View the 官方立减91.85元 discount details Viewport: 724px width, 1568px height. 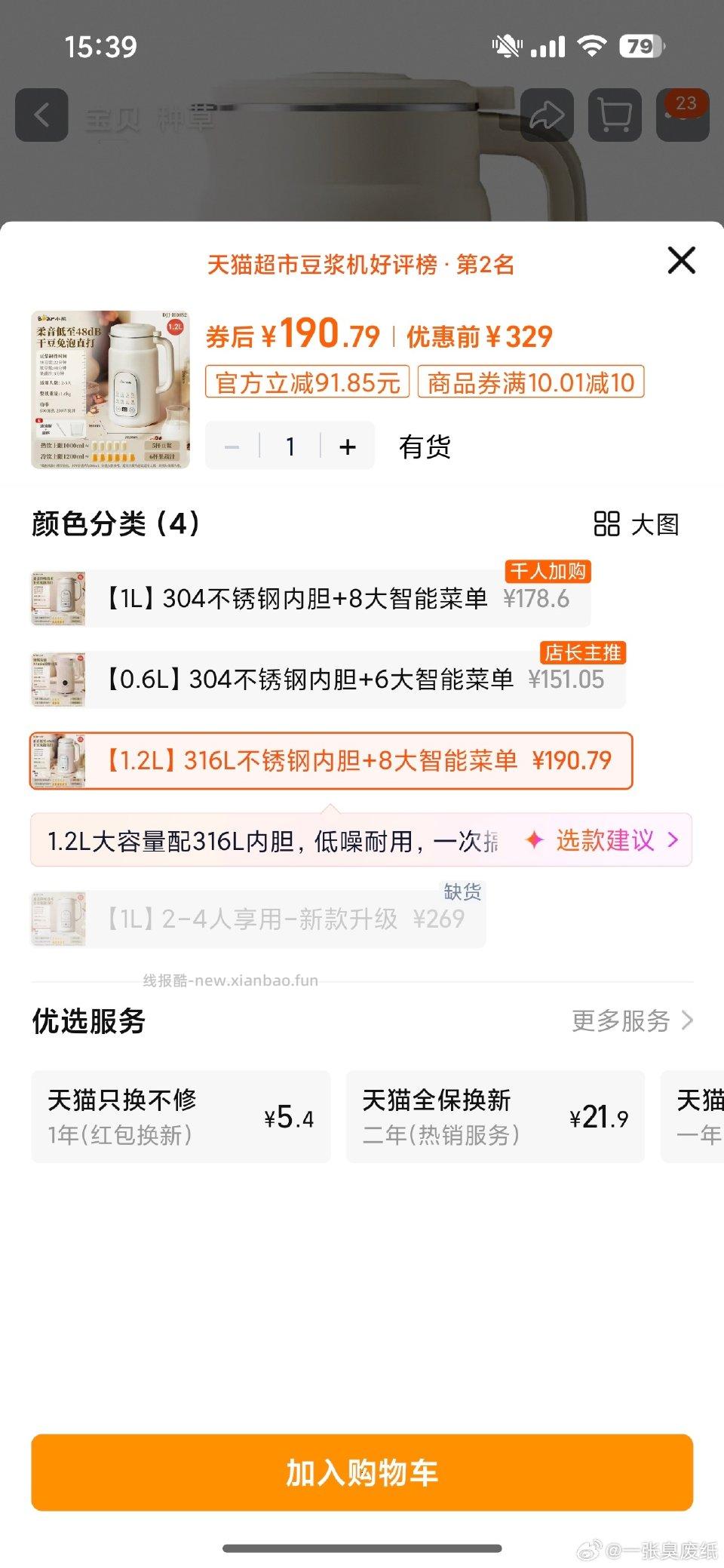point(307,382)
